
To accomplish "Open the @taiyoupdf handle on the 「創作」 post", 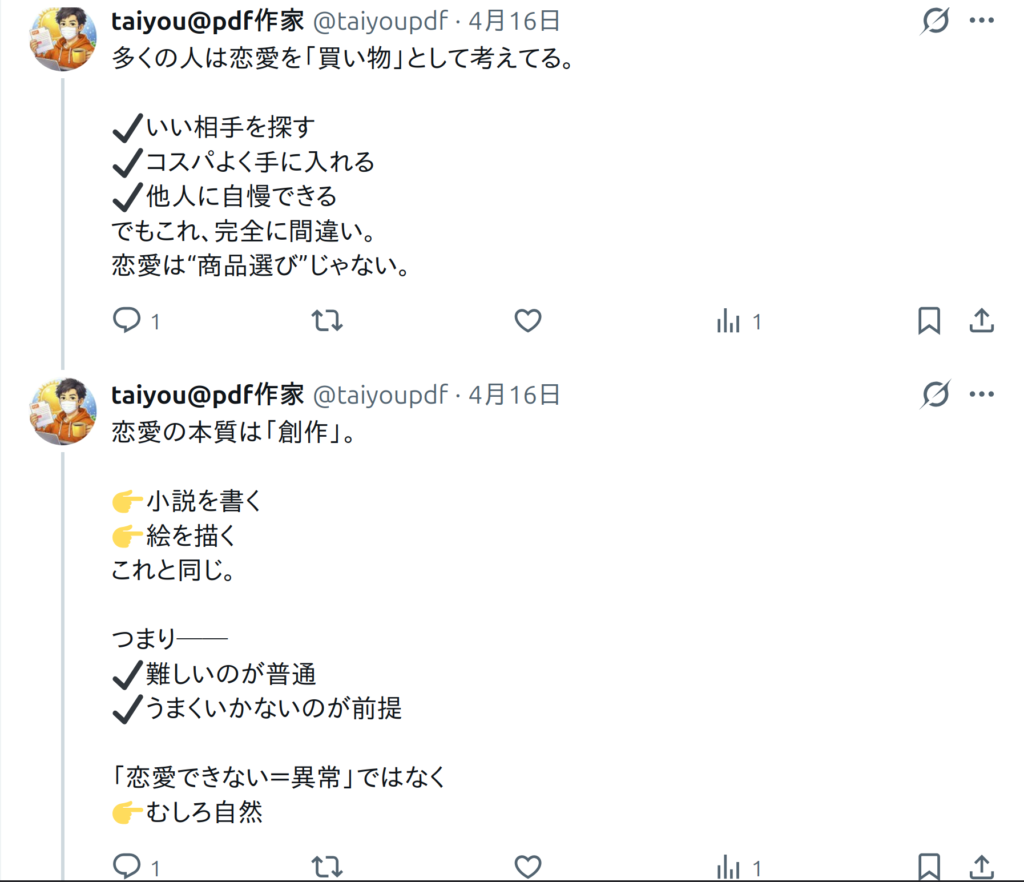I will (381, 395).
